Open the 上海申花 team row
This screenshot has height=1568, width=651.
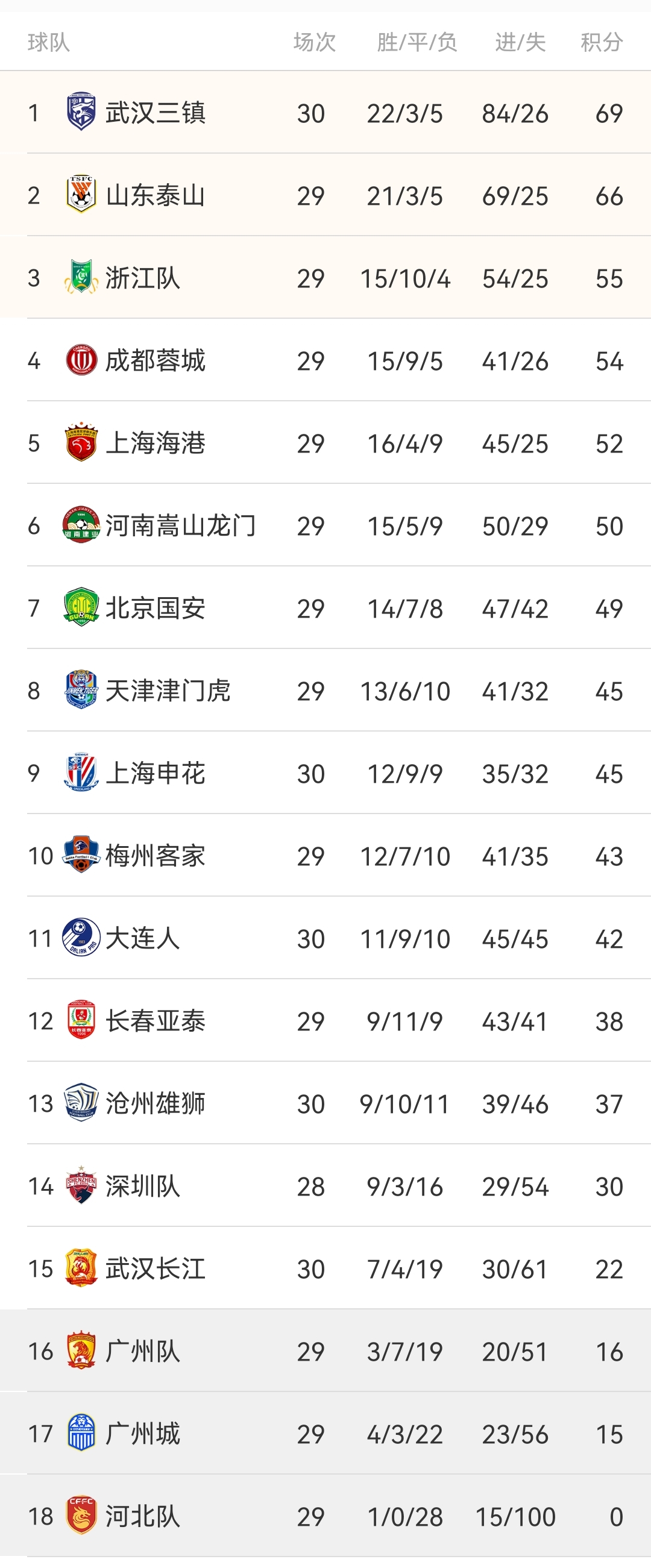(x=155, y=773)
